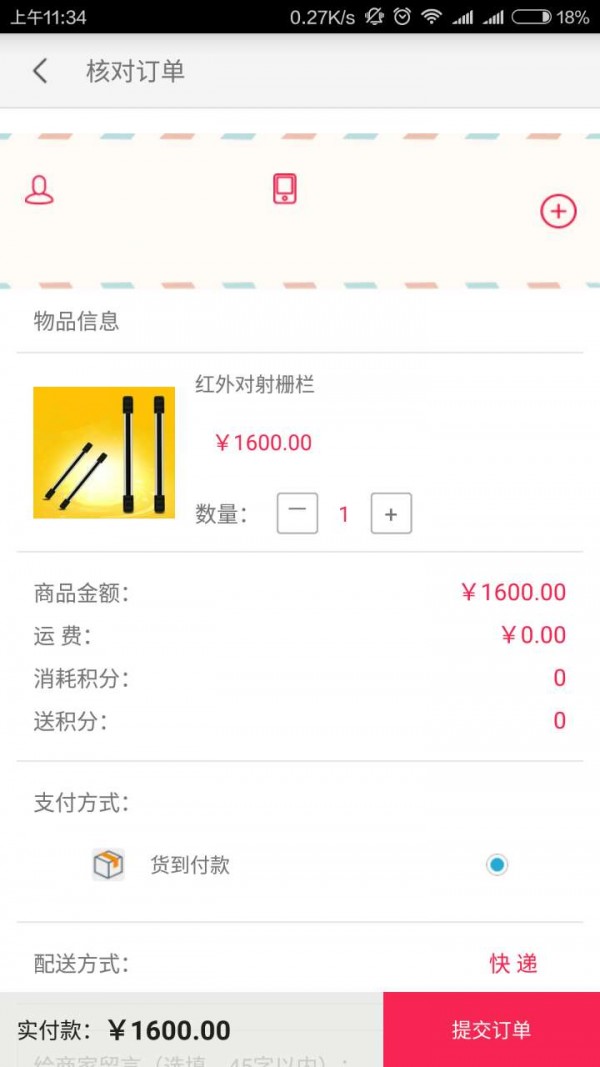Decrease the item quantity by one
600x1067 pixels.
coord(297,513)
